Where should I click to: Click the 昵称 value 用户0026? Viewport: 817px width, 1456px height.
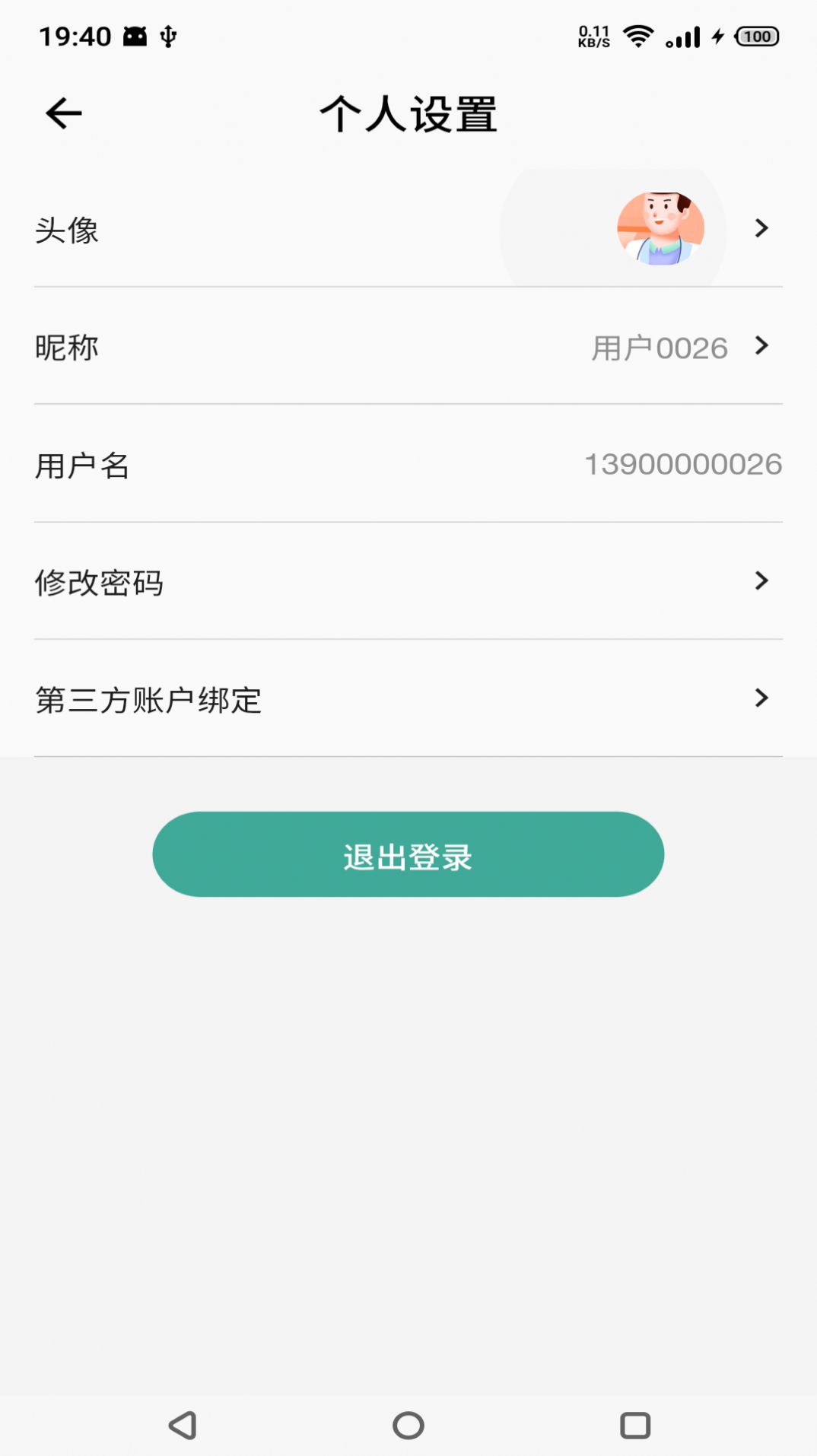click(x=660, y=347)
